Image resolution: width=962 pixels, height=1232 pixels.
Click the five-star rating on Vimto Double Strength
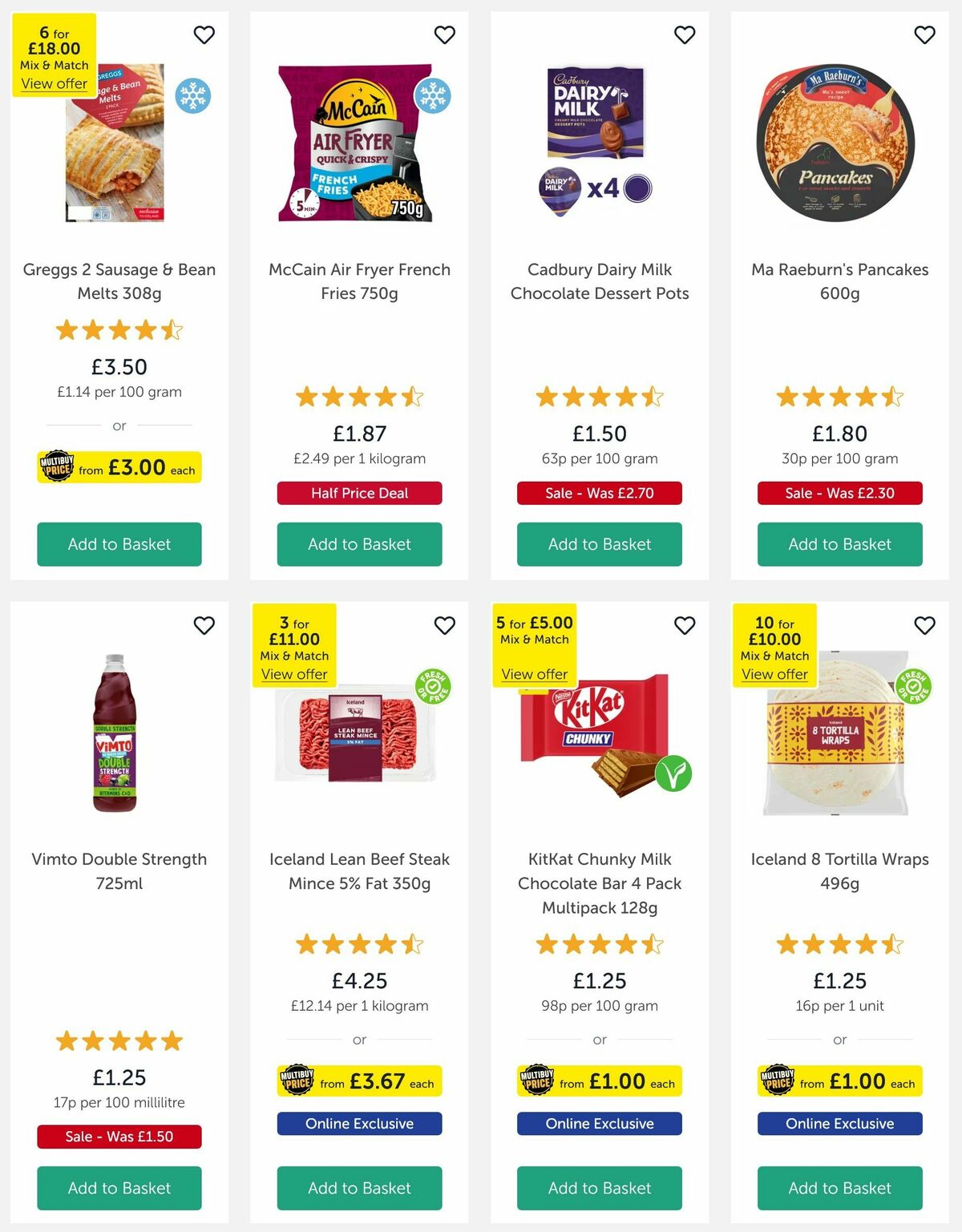pos(119,1040)
